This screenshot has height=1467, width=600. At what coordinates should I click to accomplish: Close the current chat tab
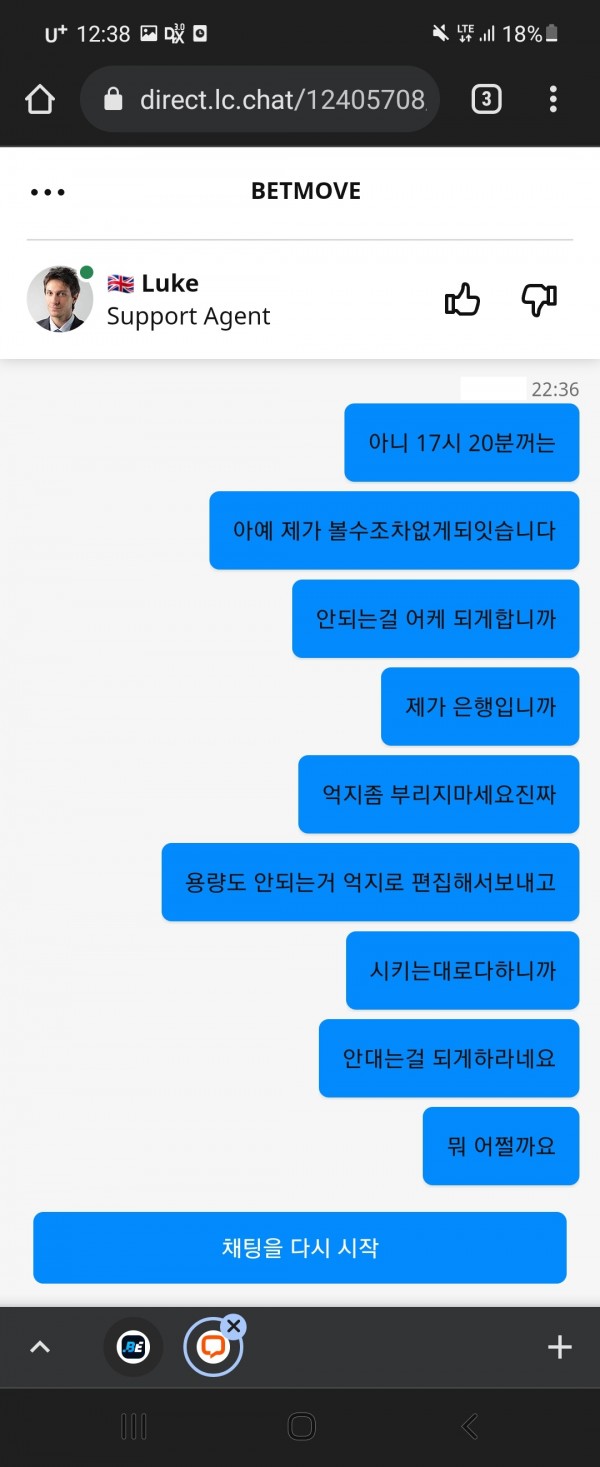point(234,1326)
